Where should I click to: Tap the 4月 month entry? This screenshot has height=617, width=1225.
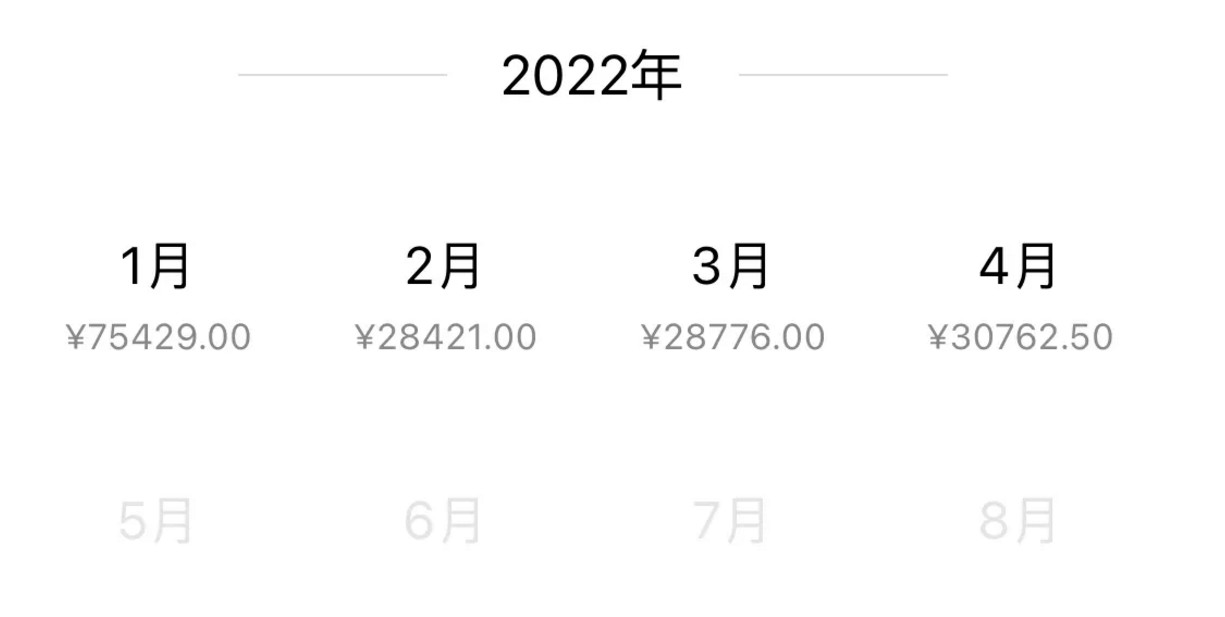pyautogui.click(x=1018, y=295)
